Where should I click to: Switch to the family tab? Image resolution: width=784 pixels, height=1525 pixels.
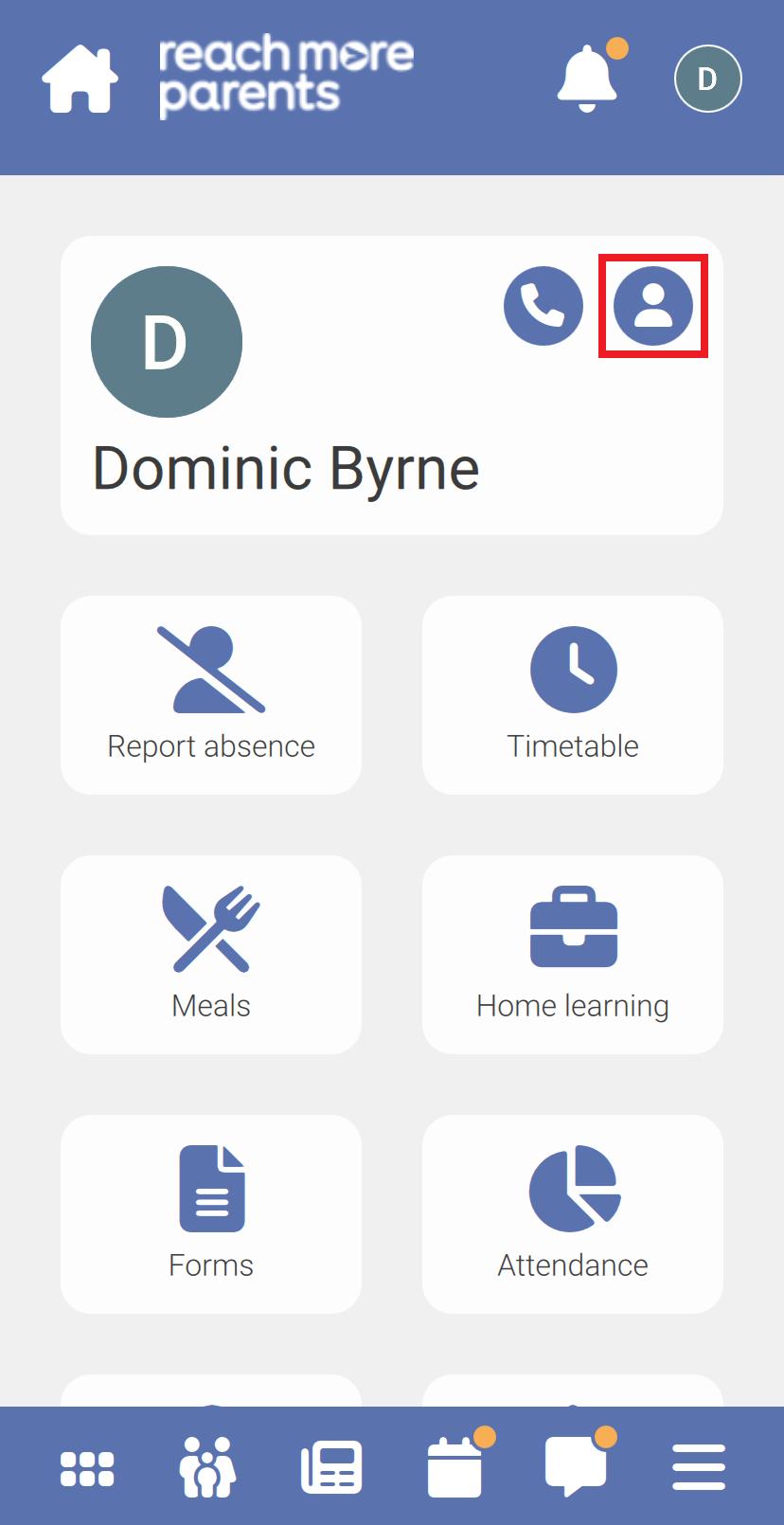[x=208, y=1468]
